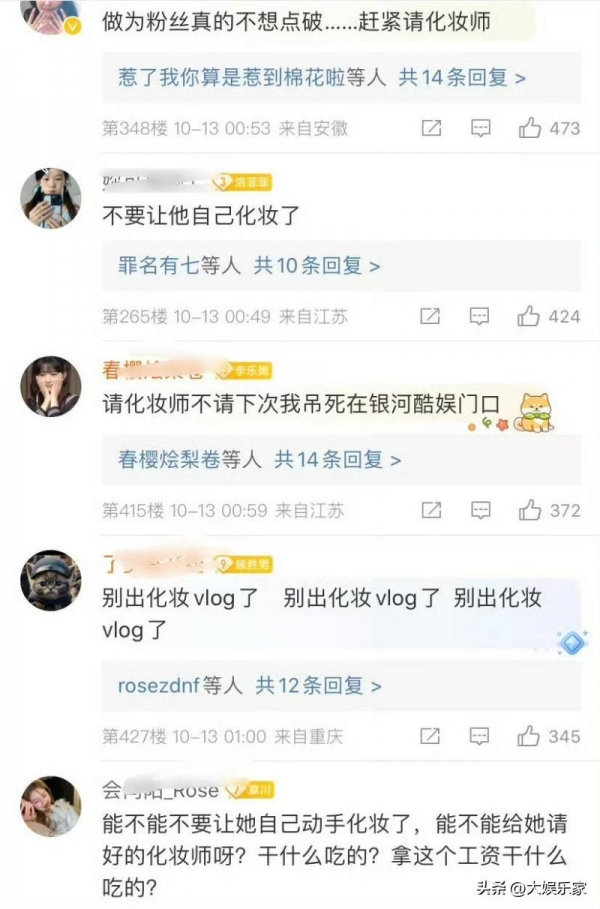This screenshot has width=600, height=909.
Task: Open the avatar of the user ending in _Rose
Action: [x=50, y=806]
